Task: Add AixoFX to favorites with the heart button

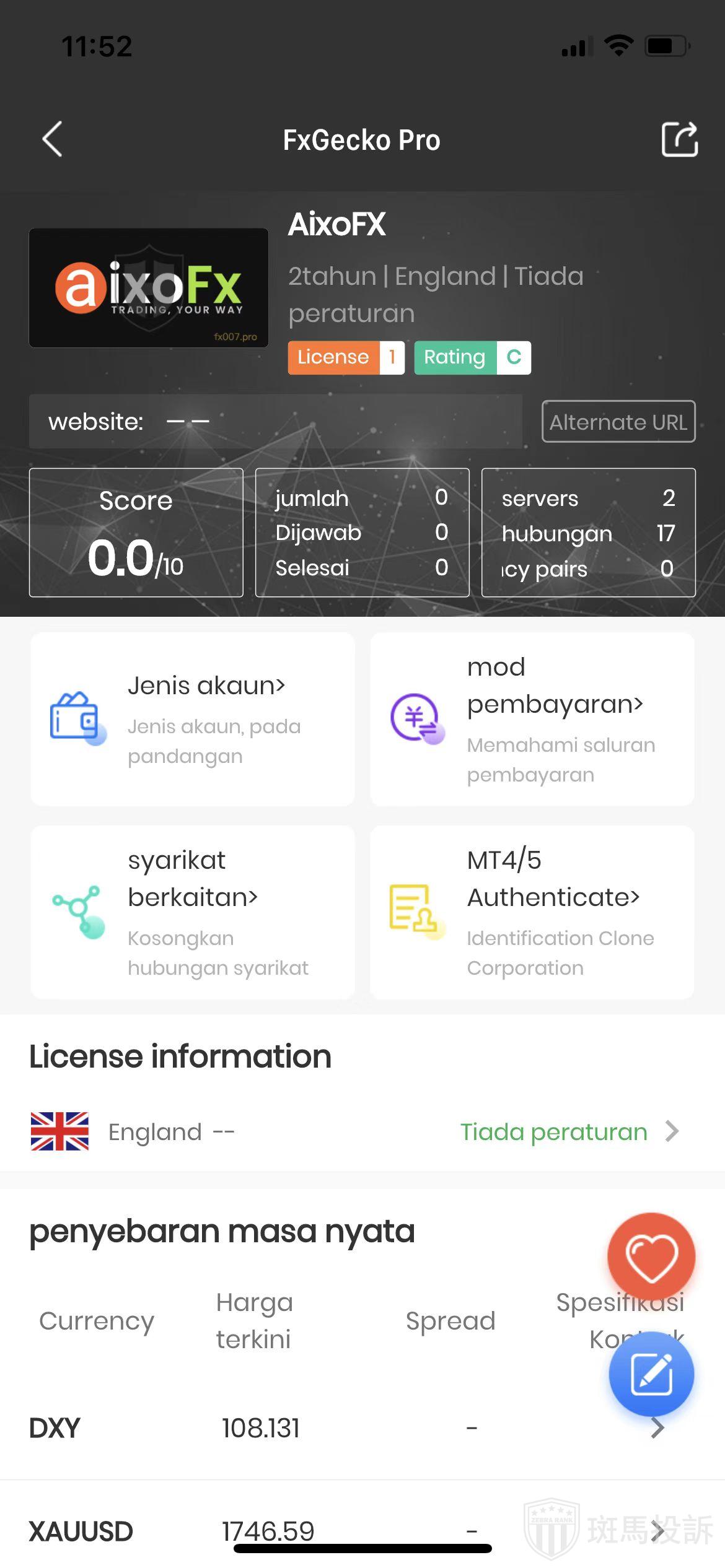Action: 651,1257
